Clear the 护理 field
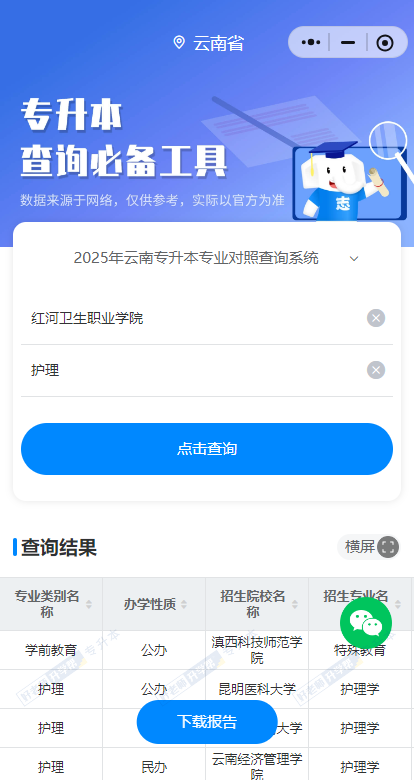 376,370
